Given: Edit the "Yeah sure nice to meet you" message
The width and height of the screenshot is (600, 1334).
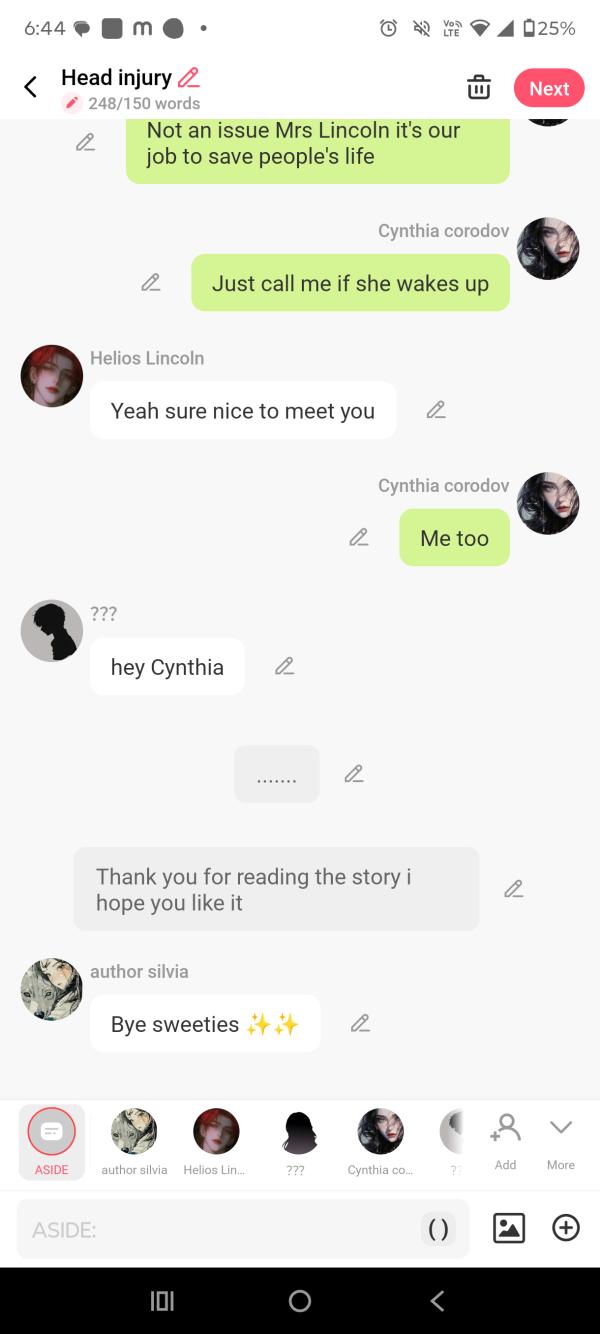Looking at the screenshot, I should tap(436, 410).
